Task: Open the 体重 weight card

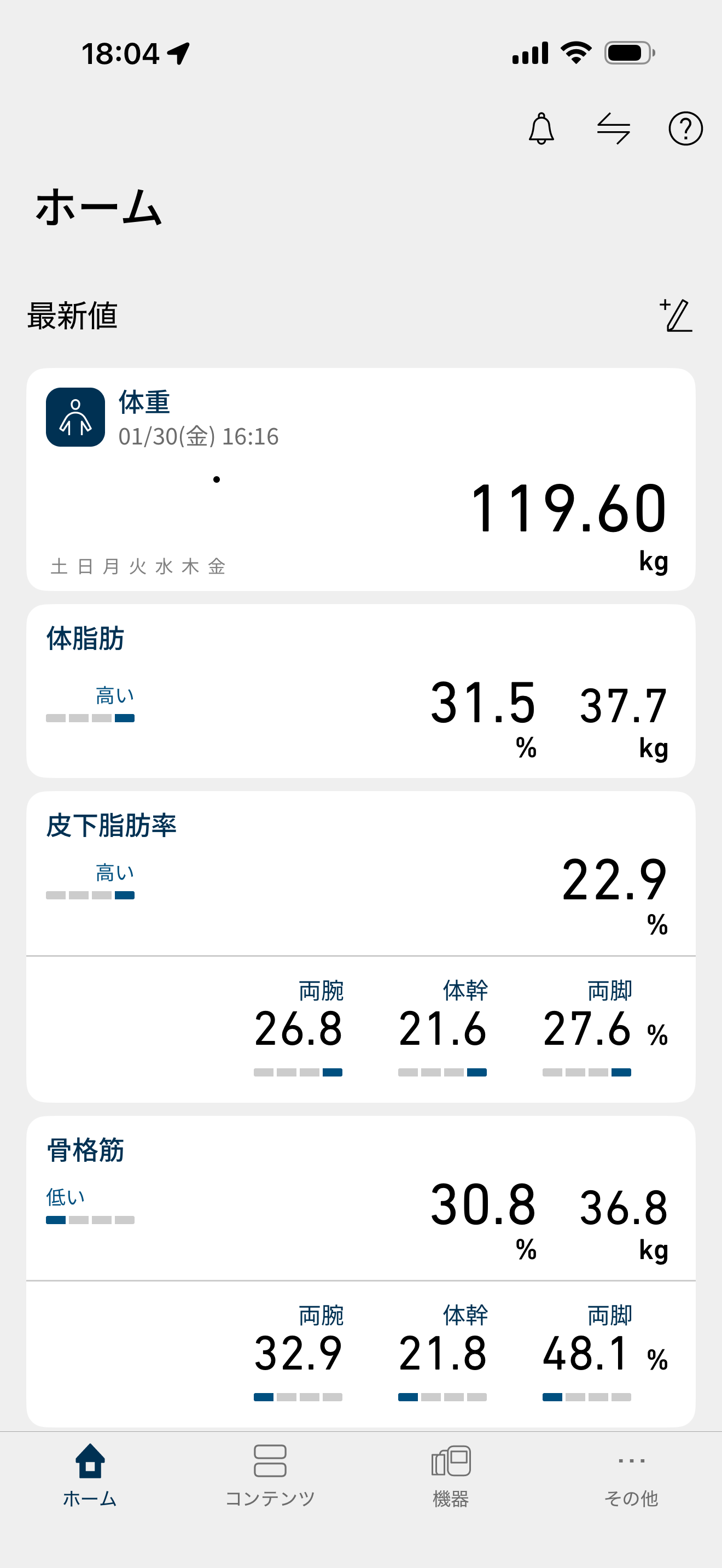Action: (360, 479)
